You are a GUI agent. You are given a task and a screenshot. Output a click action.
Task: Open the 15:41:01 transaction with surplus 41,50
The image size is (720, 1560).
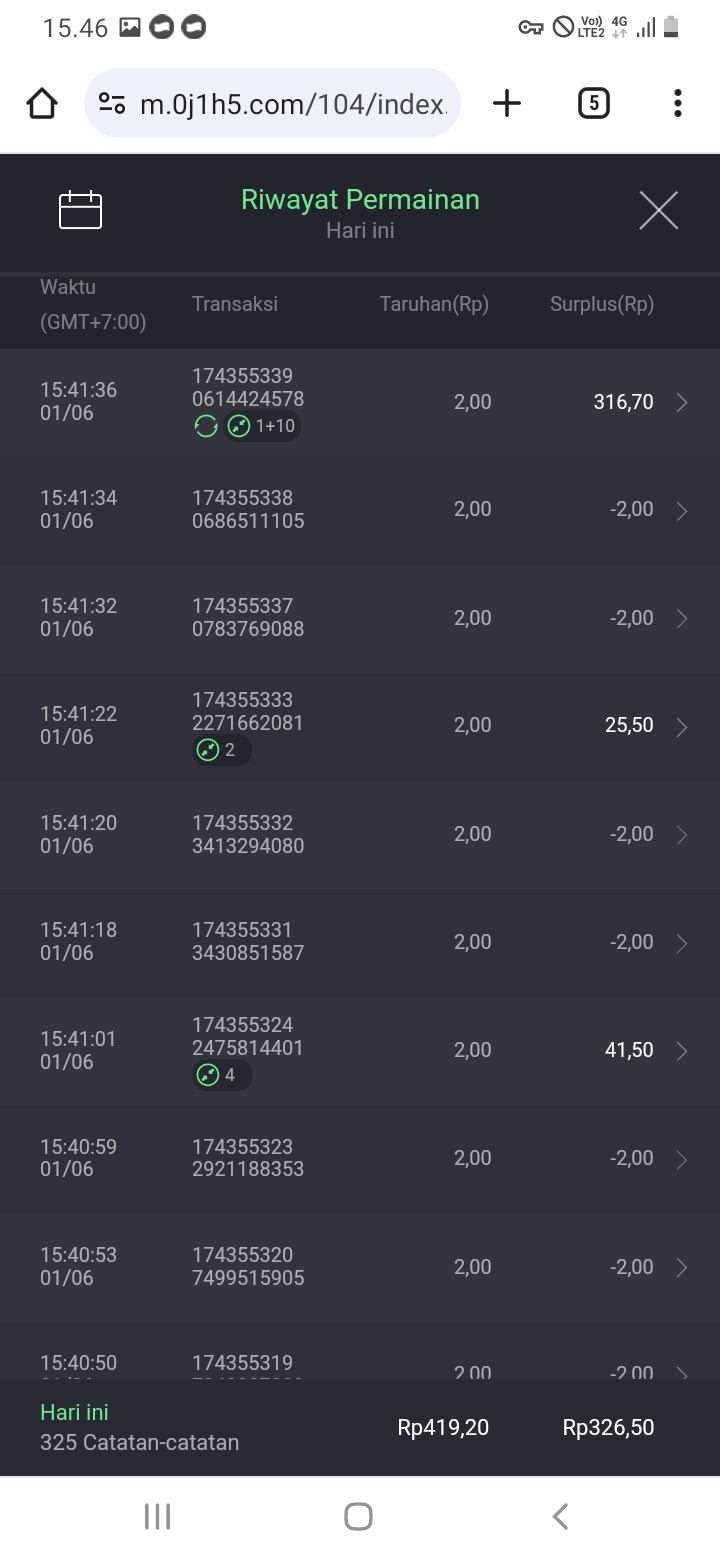pos(360,1050)
